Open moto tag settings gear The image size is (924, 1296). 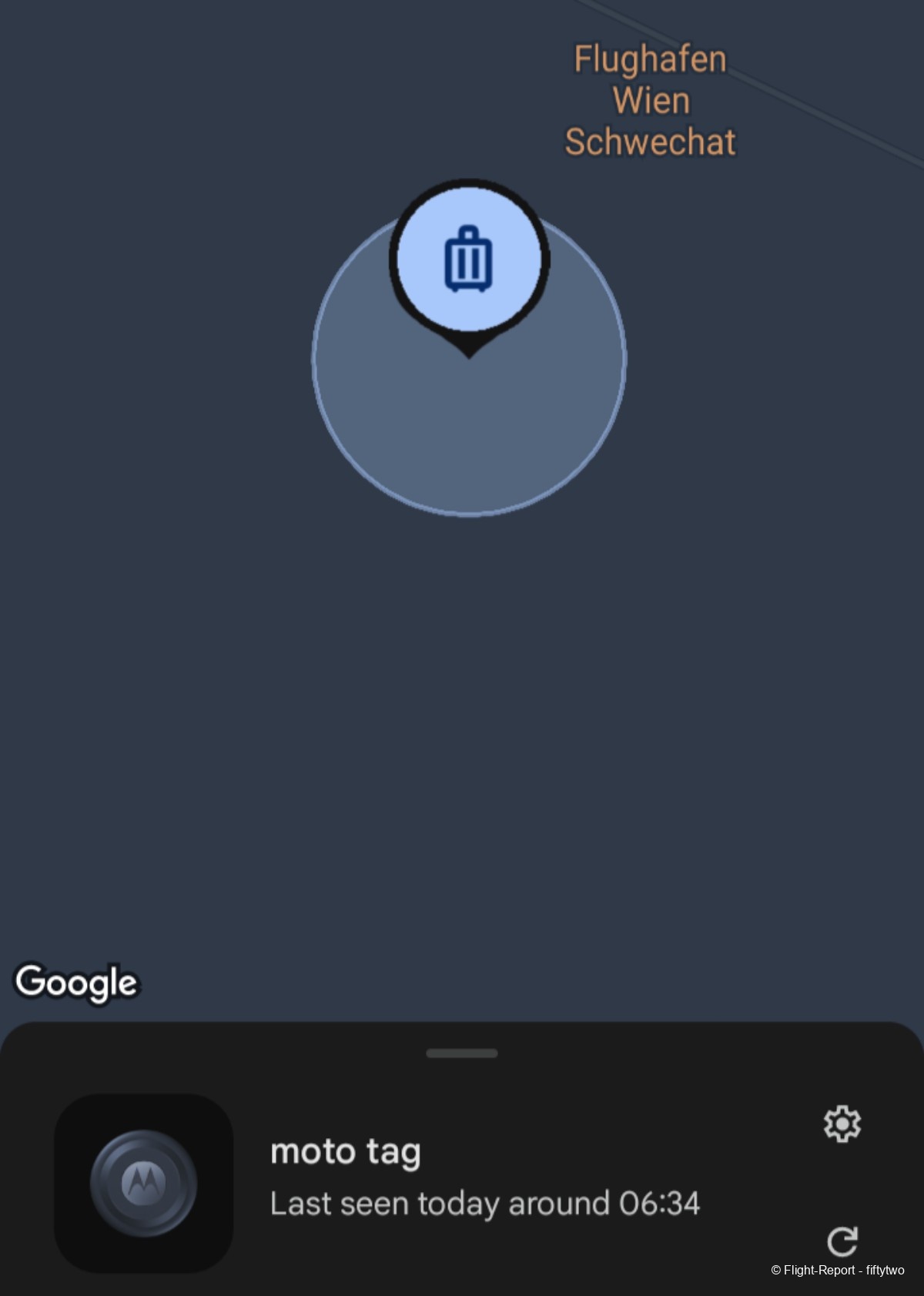pos(842,1124)
